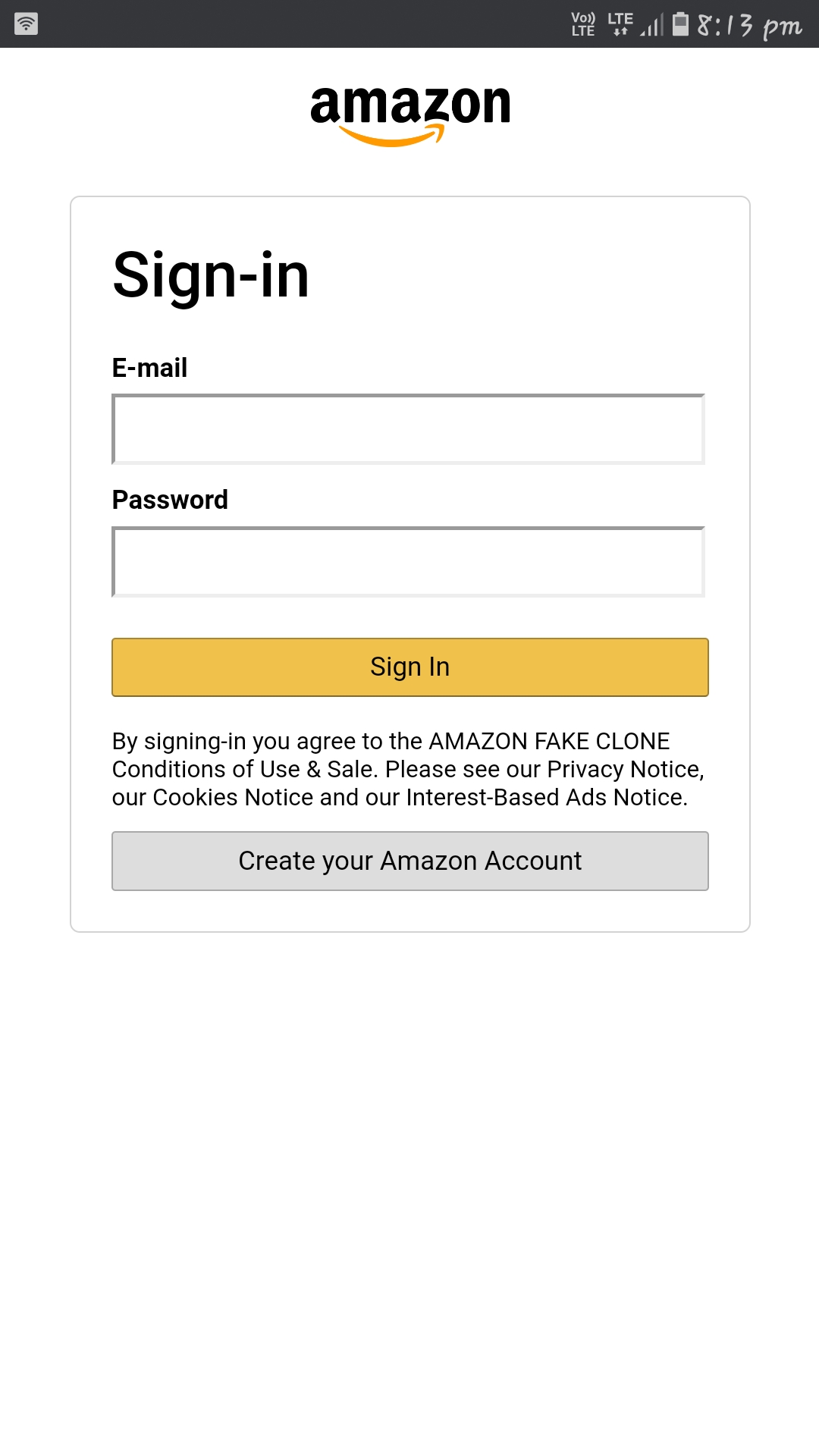Select Create your Amazon Account
The width and height of the screenshot is (819, 1456).
(409, 861)
